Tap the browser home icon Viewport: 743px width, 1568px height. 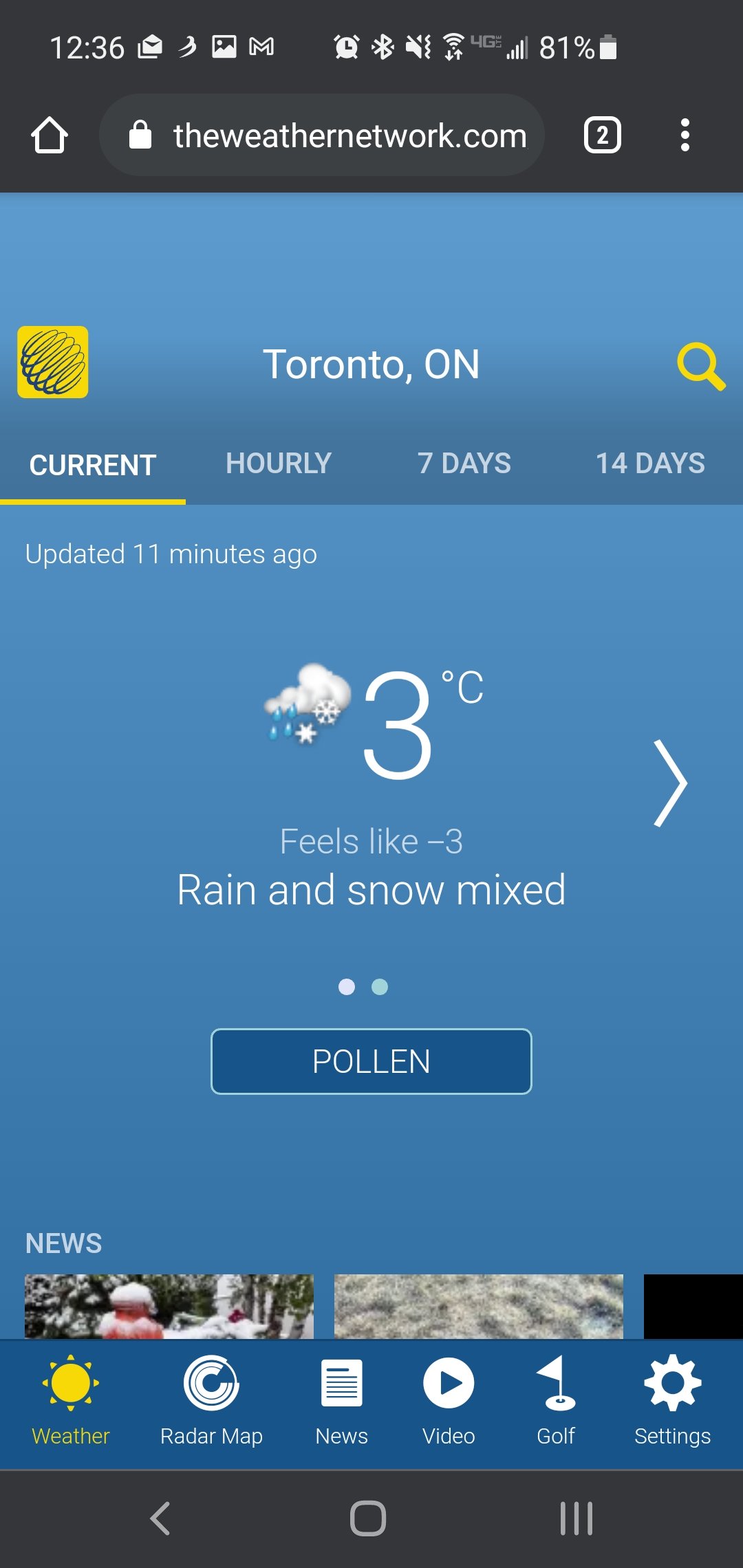tap(50, 135)
